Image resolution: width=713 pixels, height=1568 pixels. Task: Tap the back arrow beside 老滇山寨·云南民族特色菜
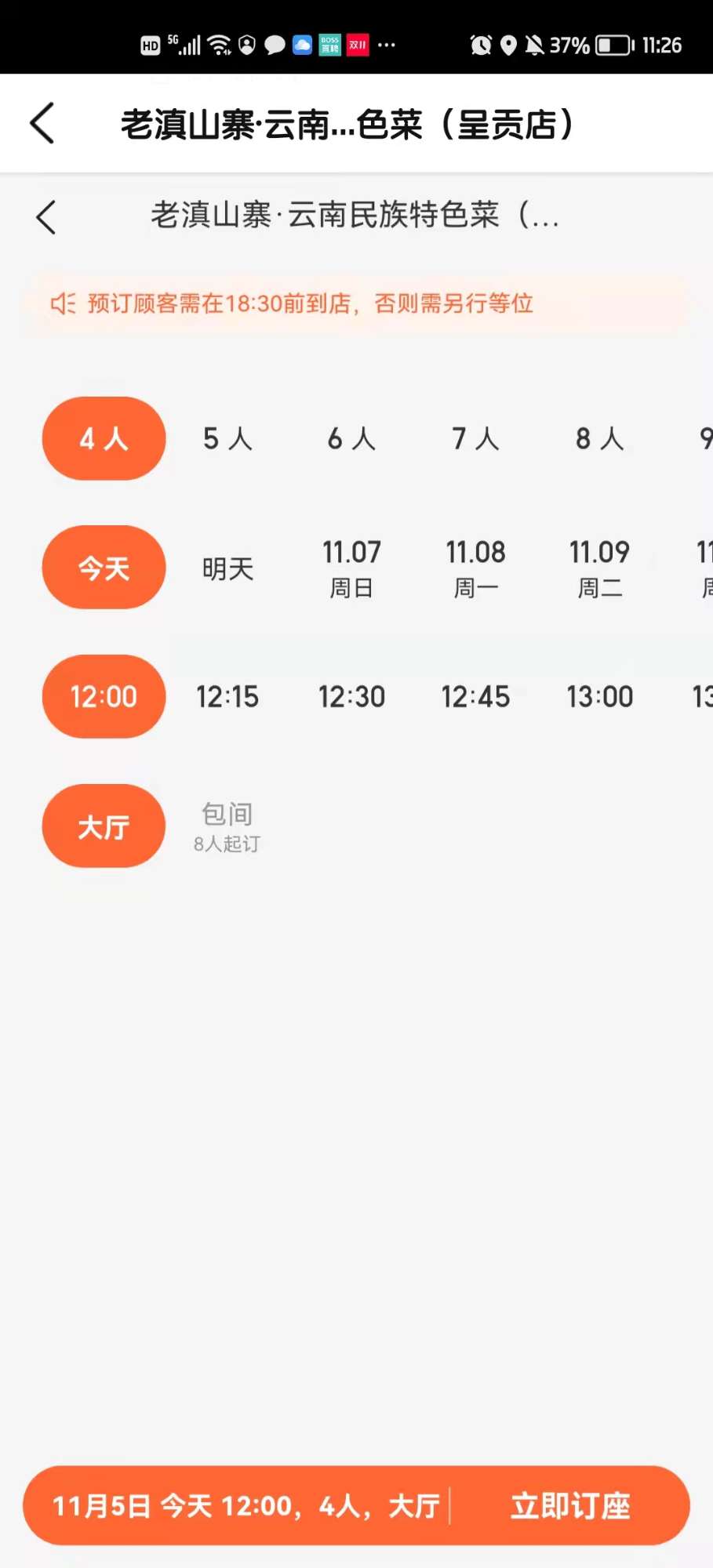(x=46, y=217)
